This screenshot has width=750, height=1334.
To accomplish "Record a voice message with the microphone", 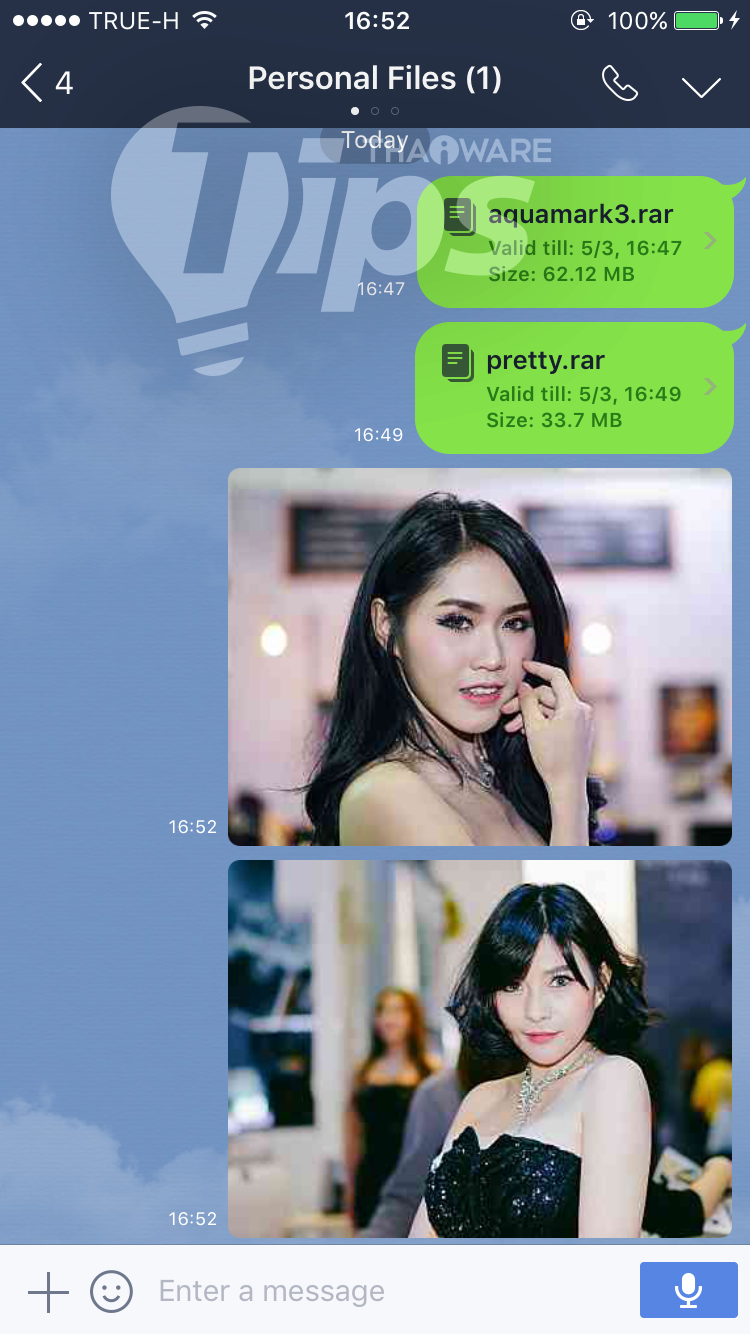I will click(688, 1290).
